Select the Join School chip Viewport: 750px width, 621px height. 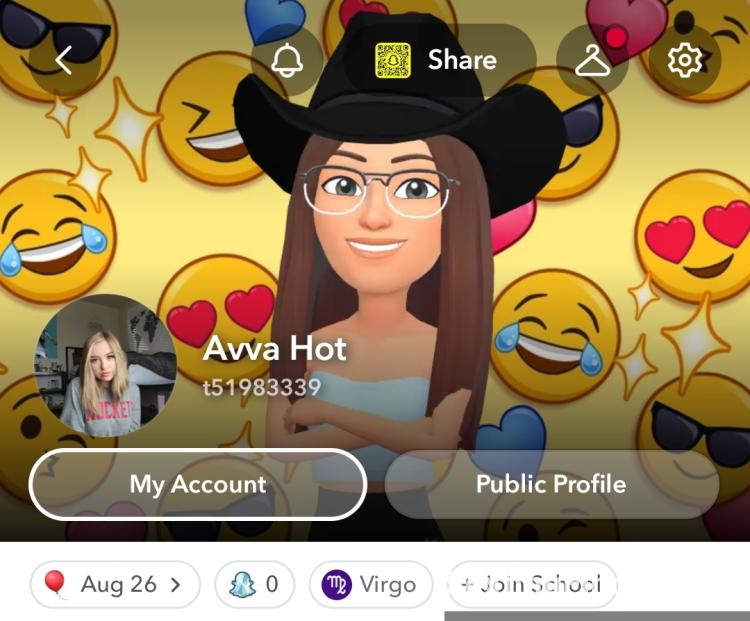(531, 585)
